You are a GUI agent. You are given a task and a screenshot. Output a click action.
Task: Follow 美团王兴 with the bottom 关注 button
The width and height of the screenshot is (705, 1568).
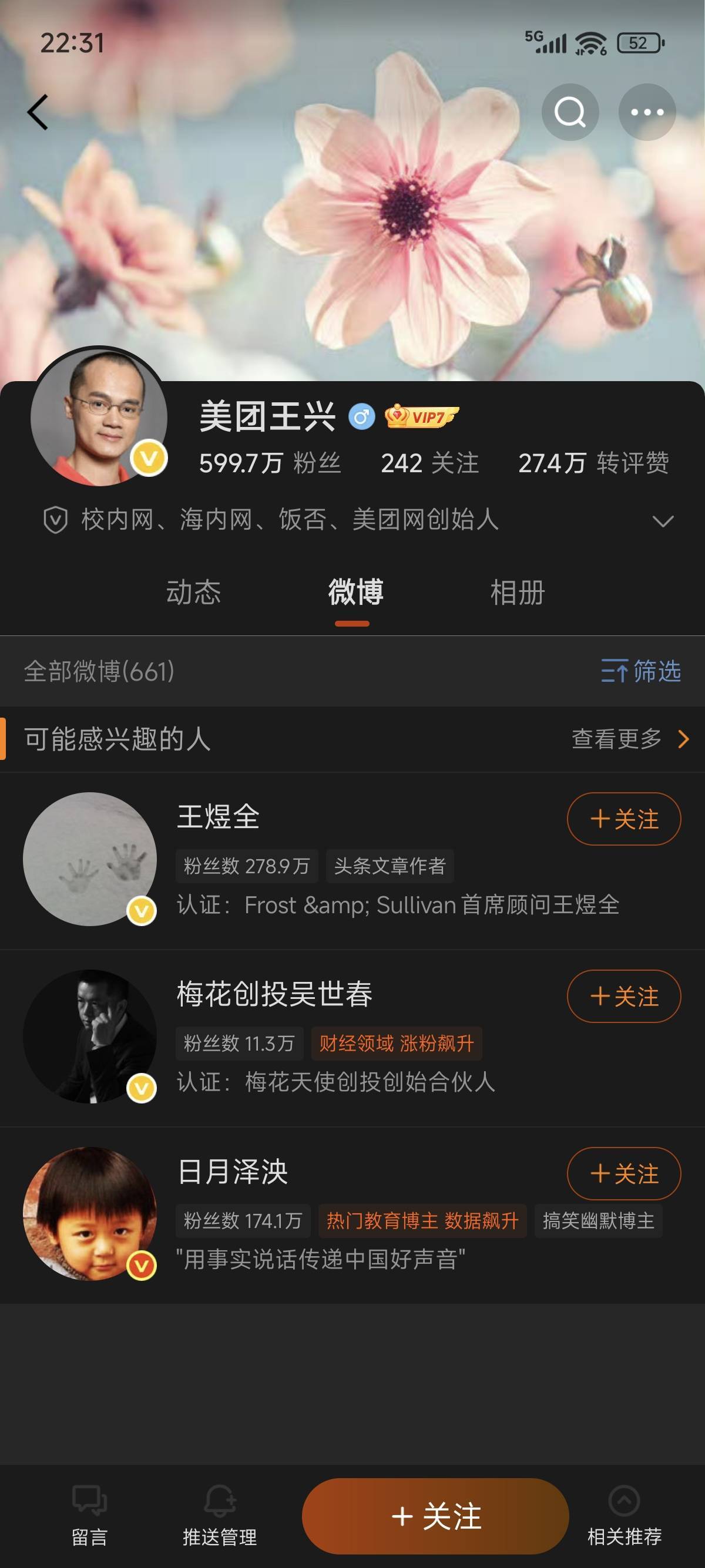[x=435, y=1516]
